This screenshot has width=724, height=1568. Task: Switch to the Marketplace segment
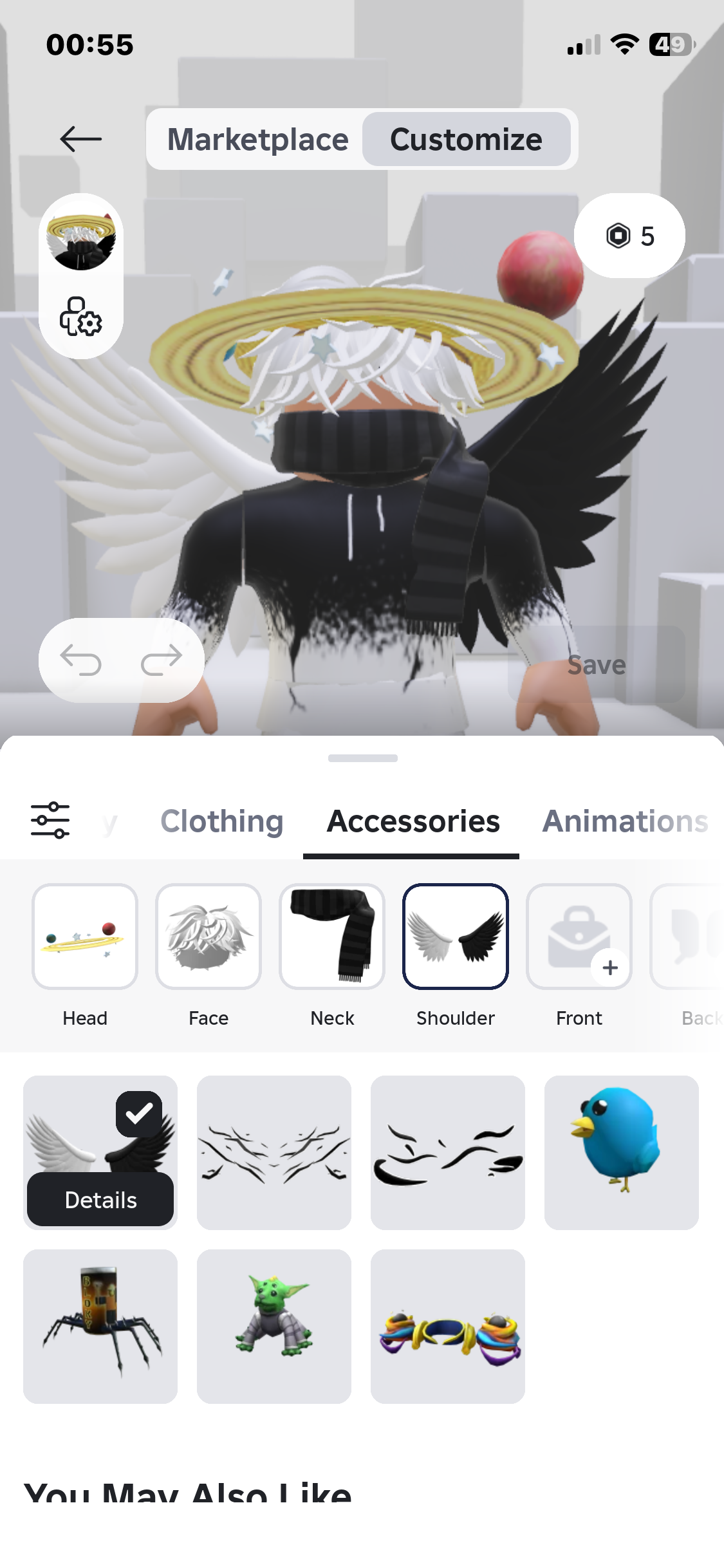click(x=257, y=140)
